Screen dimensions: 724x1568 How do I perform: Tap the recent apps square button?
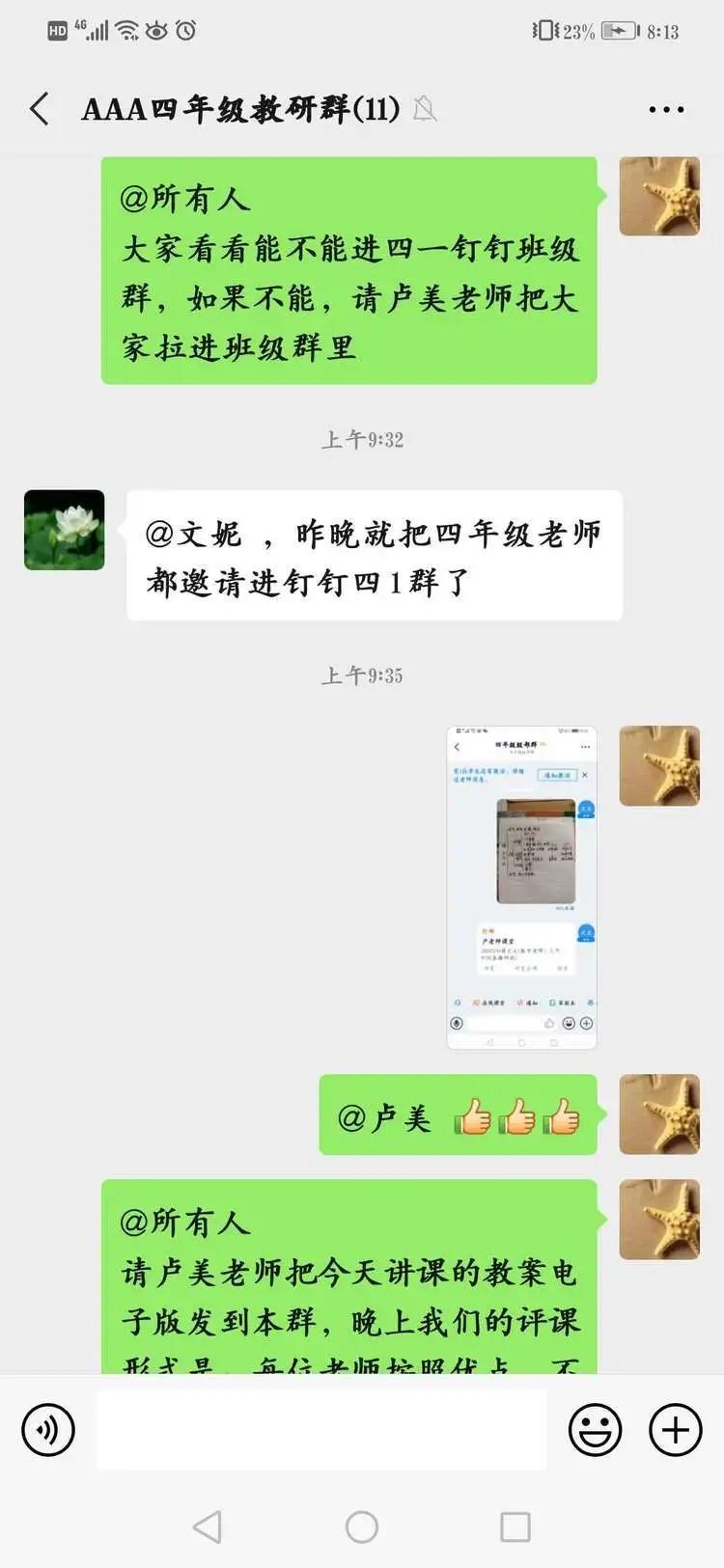[x=516, y=1527]
